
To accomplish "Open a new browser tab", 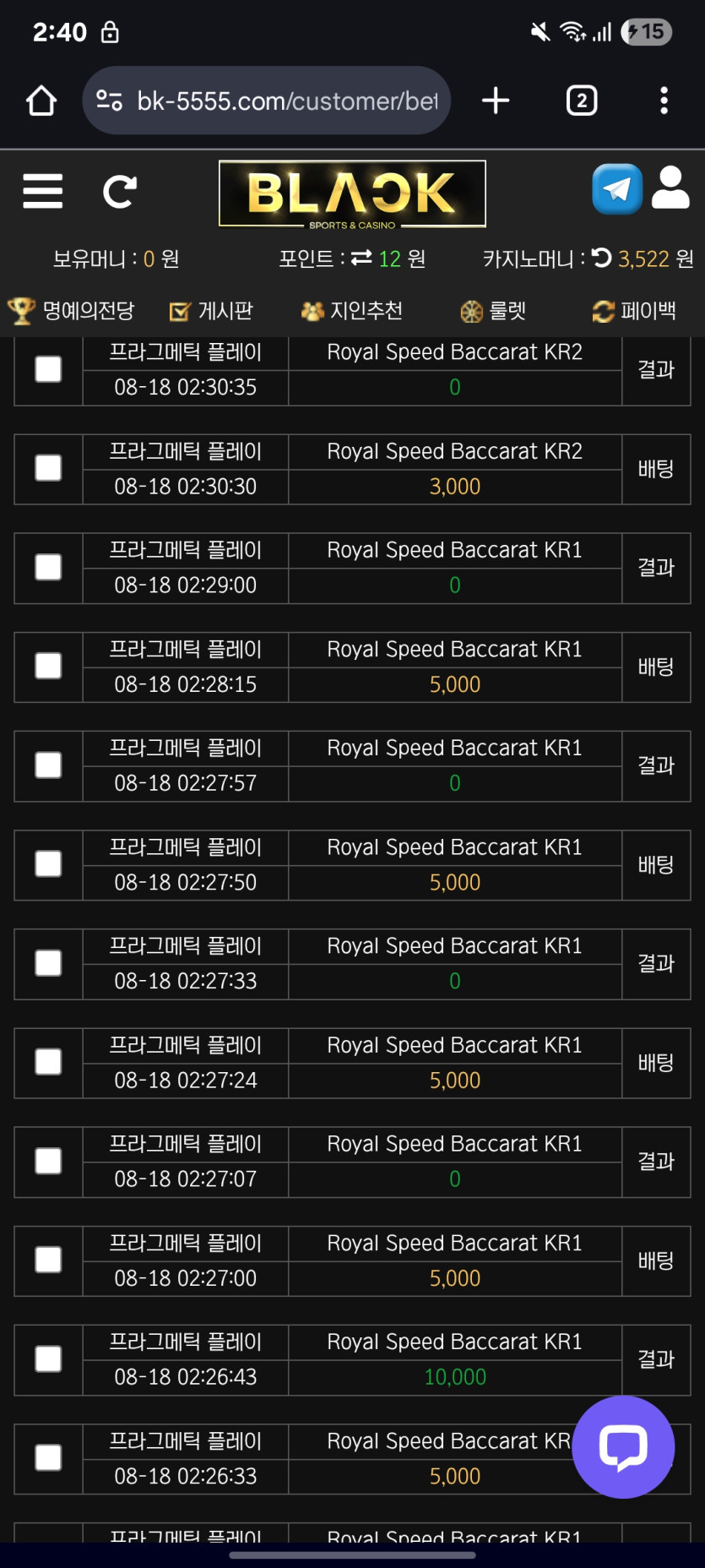I will pos(496,101).
